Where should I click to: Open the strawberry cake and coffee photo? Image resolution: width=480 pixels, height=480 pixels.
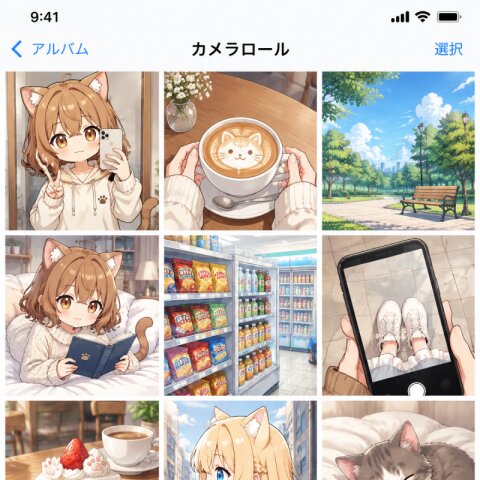coord(82,440)
